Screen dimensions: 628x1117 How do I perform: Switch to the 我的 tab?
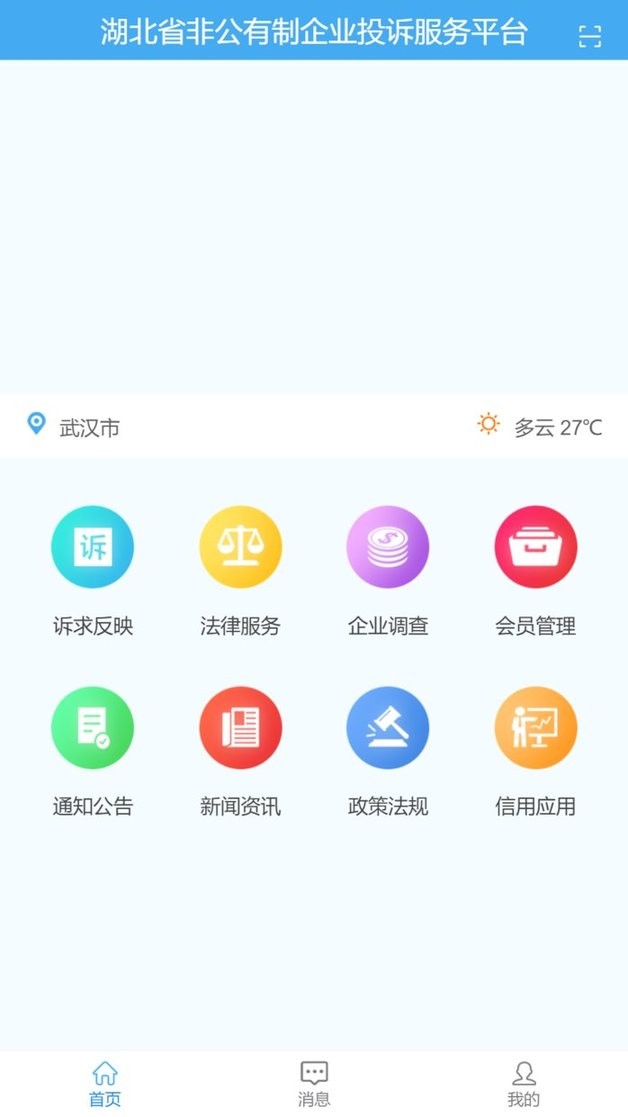pos(523,1084)
